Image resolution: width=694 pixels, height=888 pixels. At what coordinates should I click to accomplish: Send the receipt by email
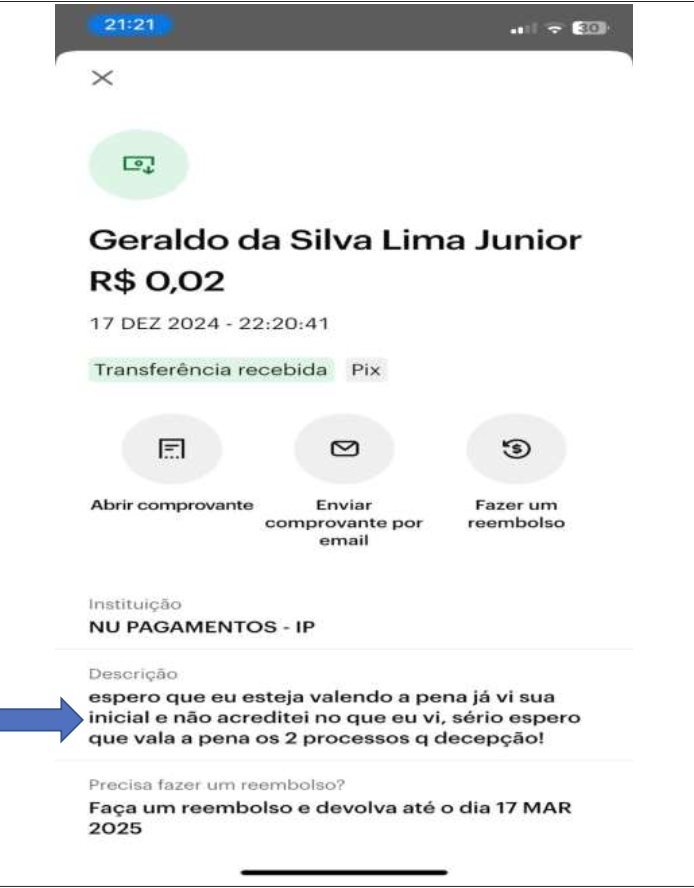(344, 451)
